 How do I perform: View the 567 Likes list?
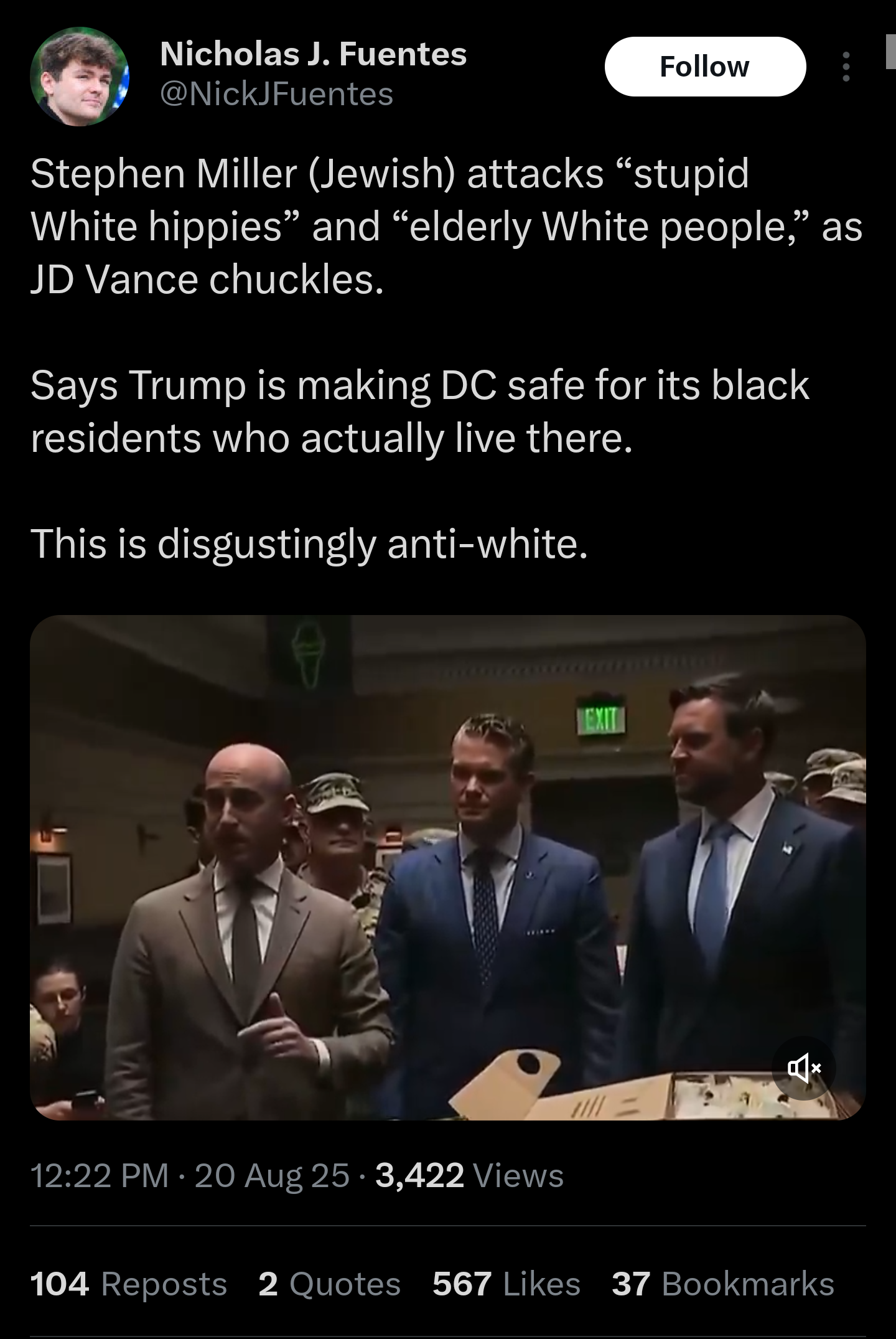pos(506,1284)
